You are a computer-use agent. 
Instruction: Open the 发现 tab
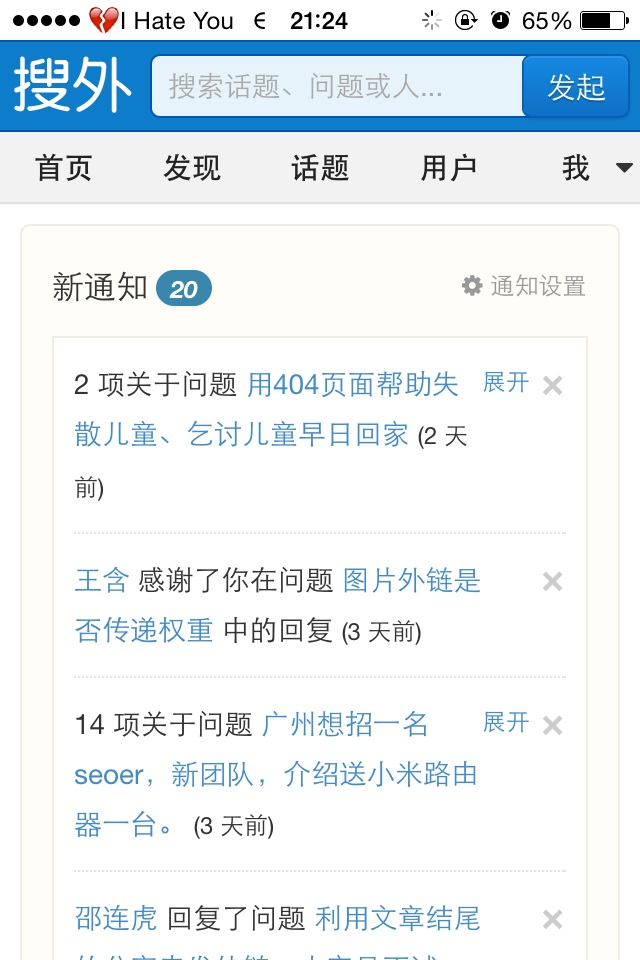coord(192,168)
